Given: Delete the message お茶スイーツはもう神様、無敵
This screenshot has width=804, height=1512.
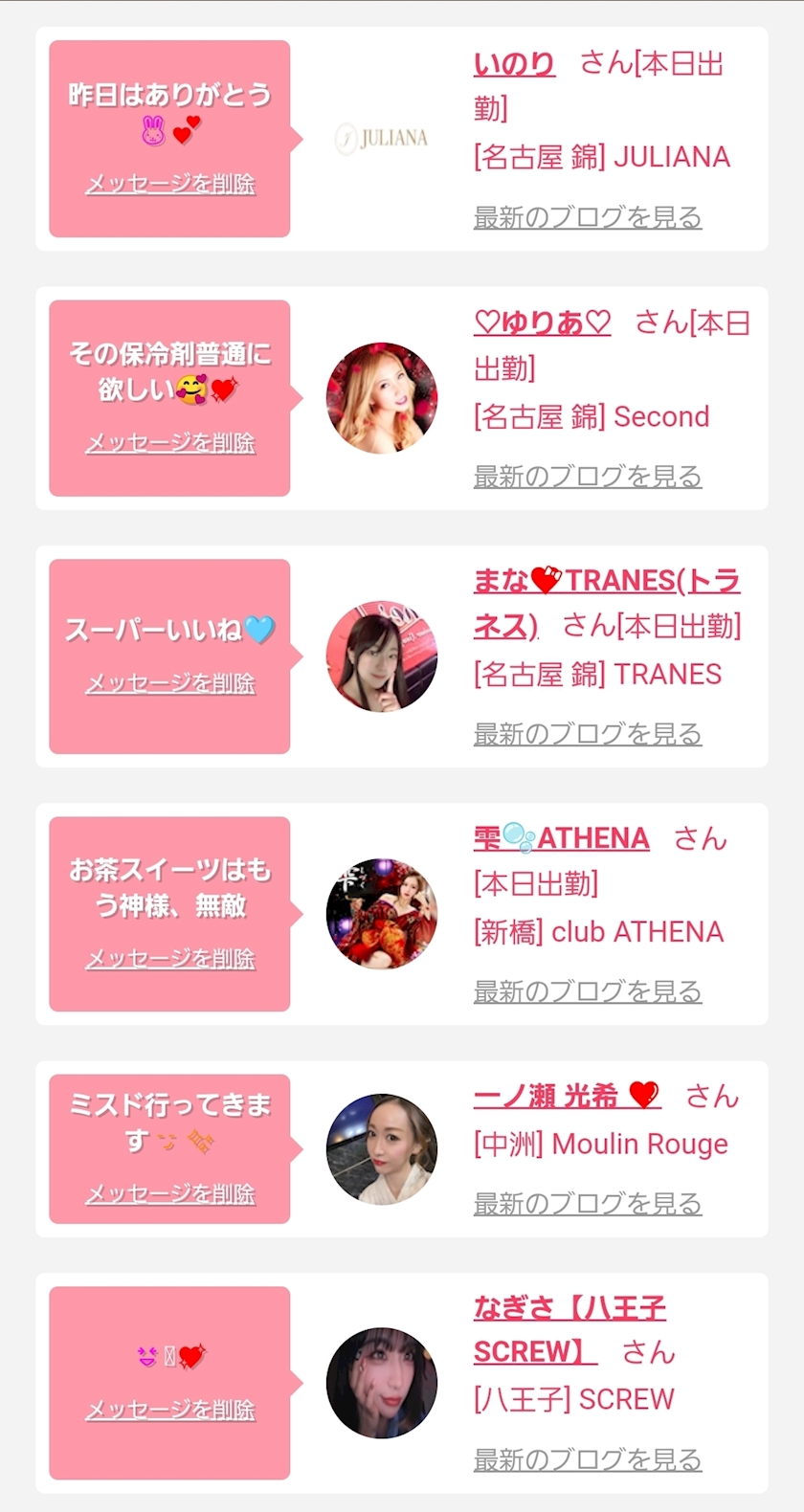Looking at the screenshot, I should (x=170, y=959).
